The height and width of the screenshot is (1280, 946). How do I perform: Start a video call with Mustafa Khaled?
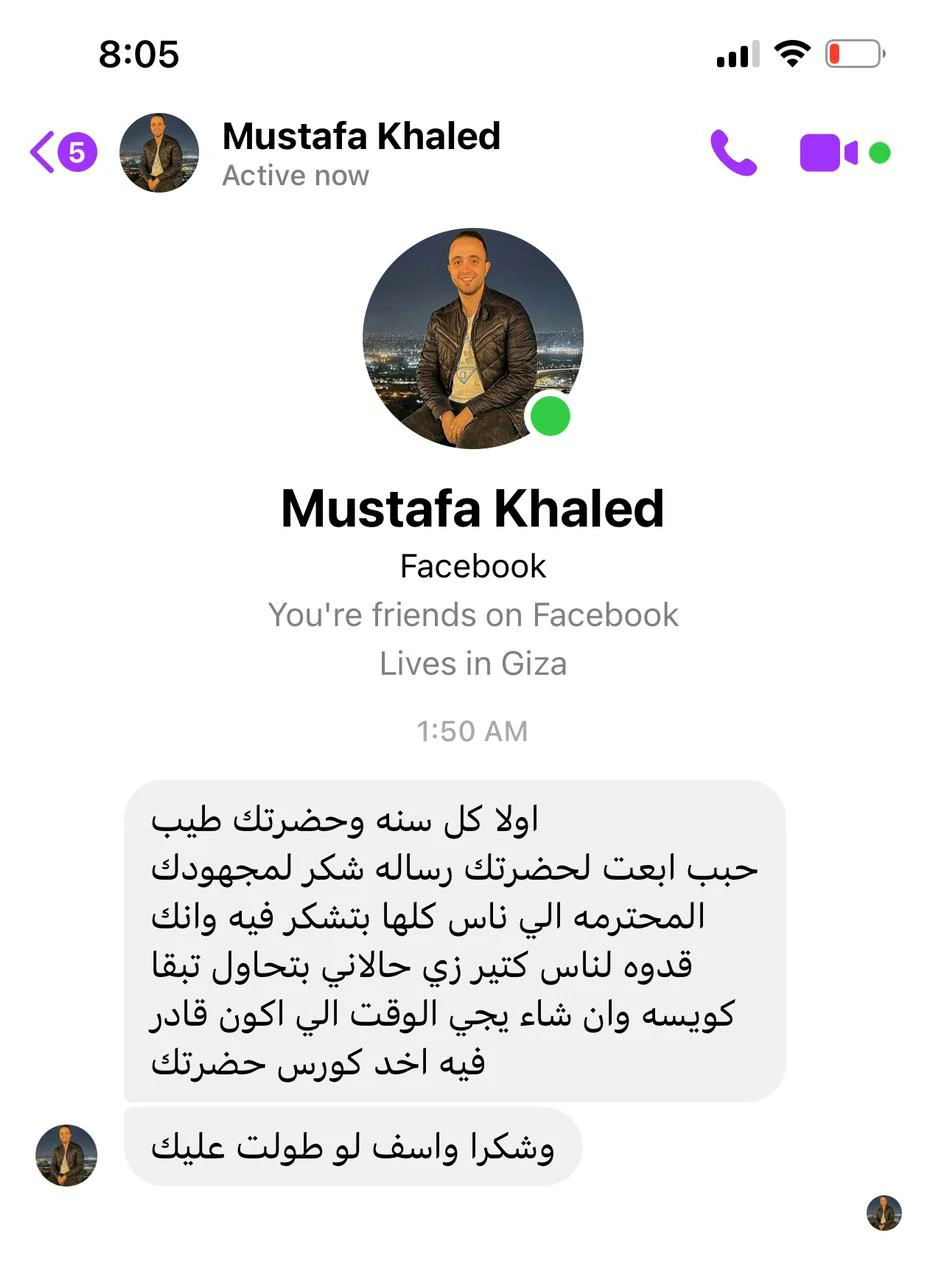[x=828, y=153]
